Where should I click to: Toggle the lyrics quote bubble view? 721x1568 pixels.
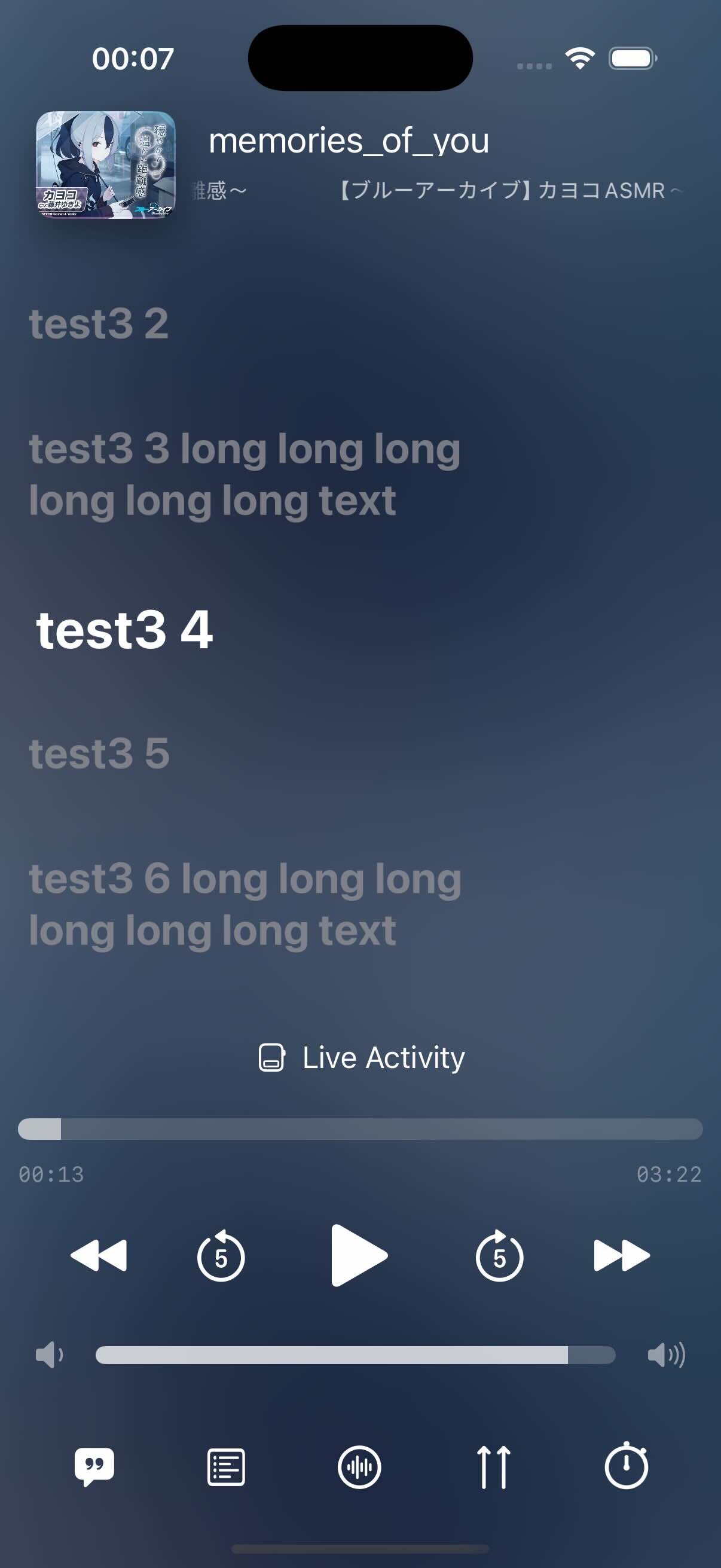pyautogui.click(x=94, y=1467)
